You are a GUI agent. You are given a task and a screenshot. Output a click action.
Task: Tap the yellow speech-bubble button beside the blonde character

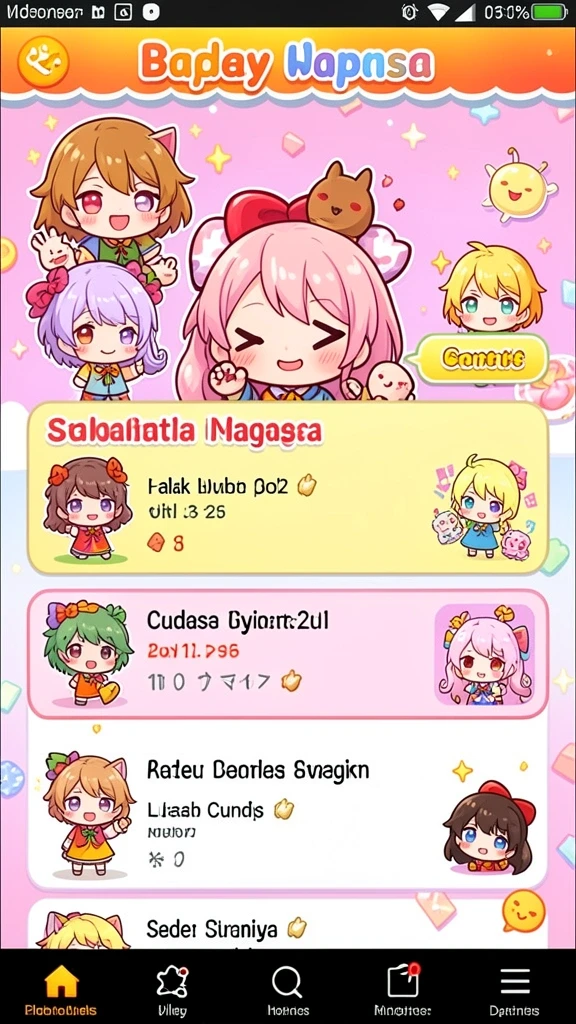tap(481, 359)
